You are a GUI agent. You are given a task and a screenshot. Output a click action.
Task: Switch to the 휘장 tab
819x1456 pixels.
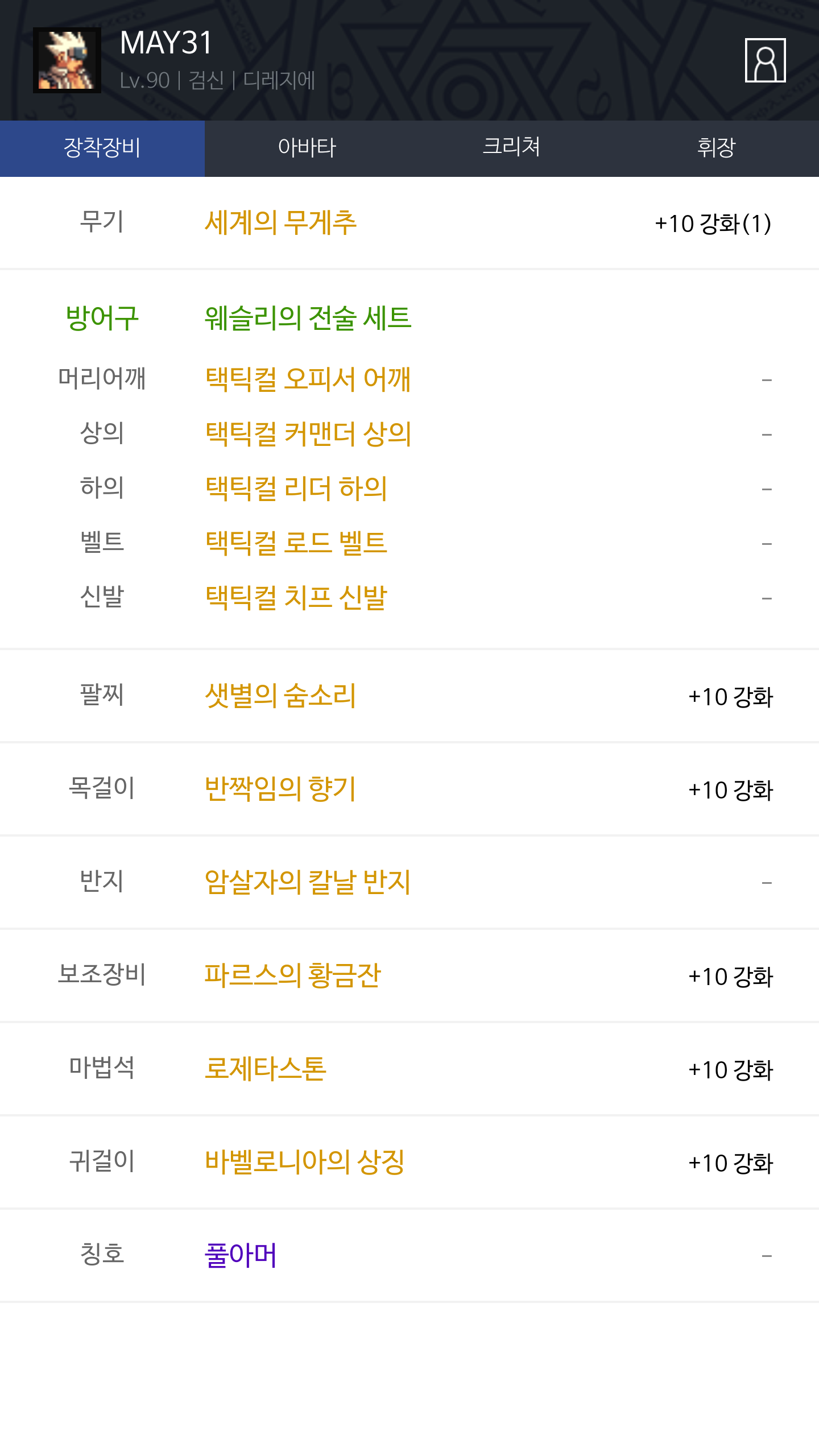[717, 148]
